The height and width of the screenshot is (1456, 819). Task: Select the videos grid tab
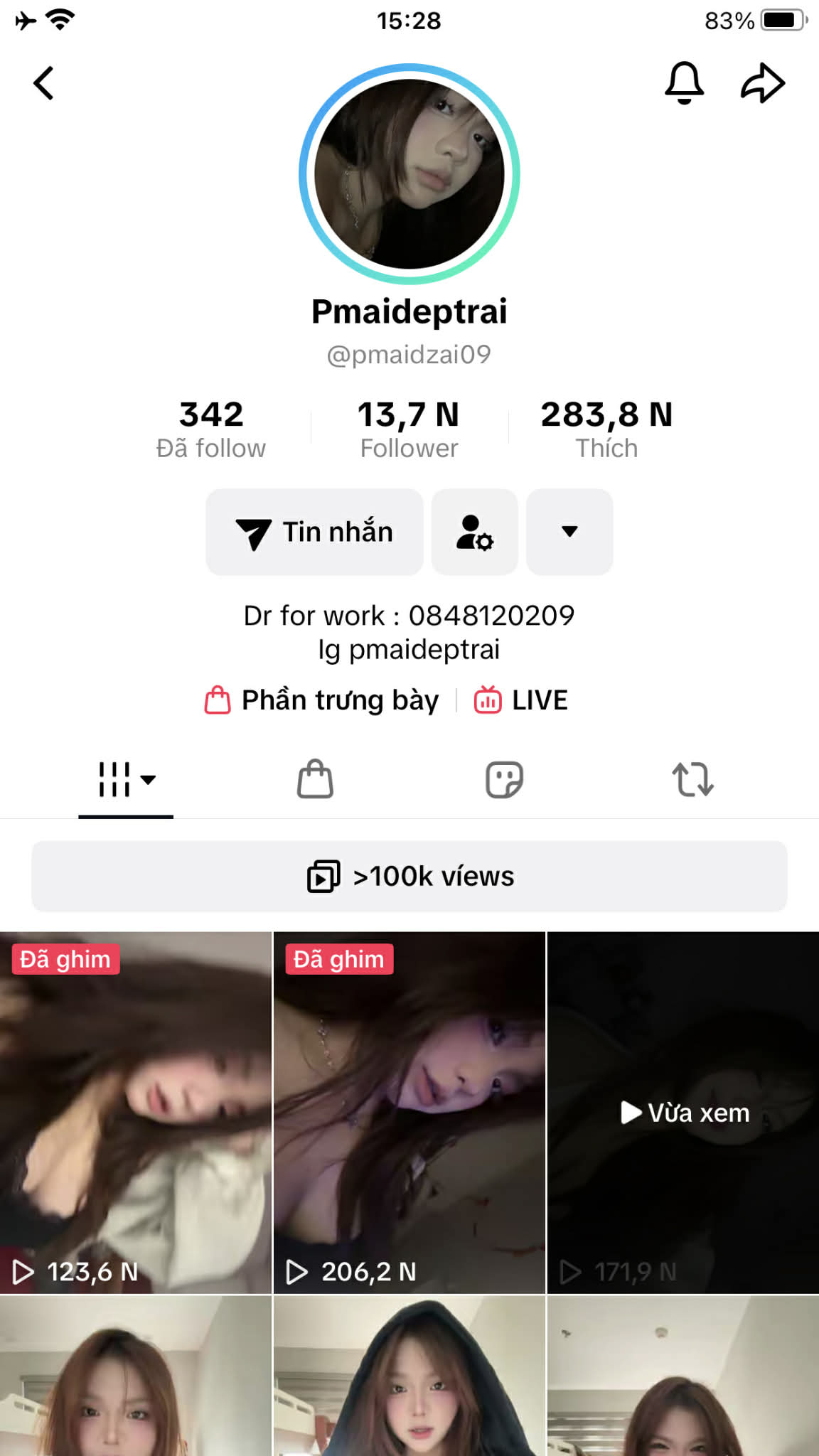coord(126,779)
